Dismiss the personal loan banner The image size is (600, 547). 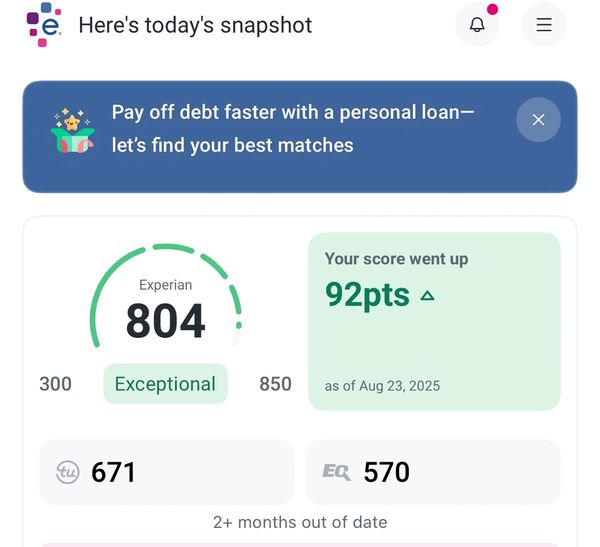pos(538,120)
